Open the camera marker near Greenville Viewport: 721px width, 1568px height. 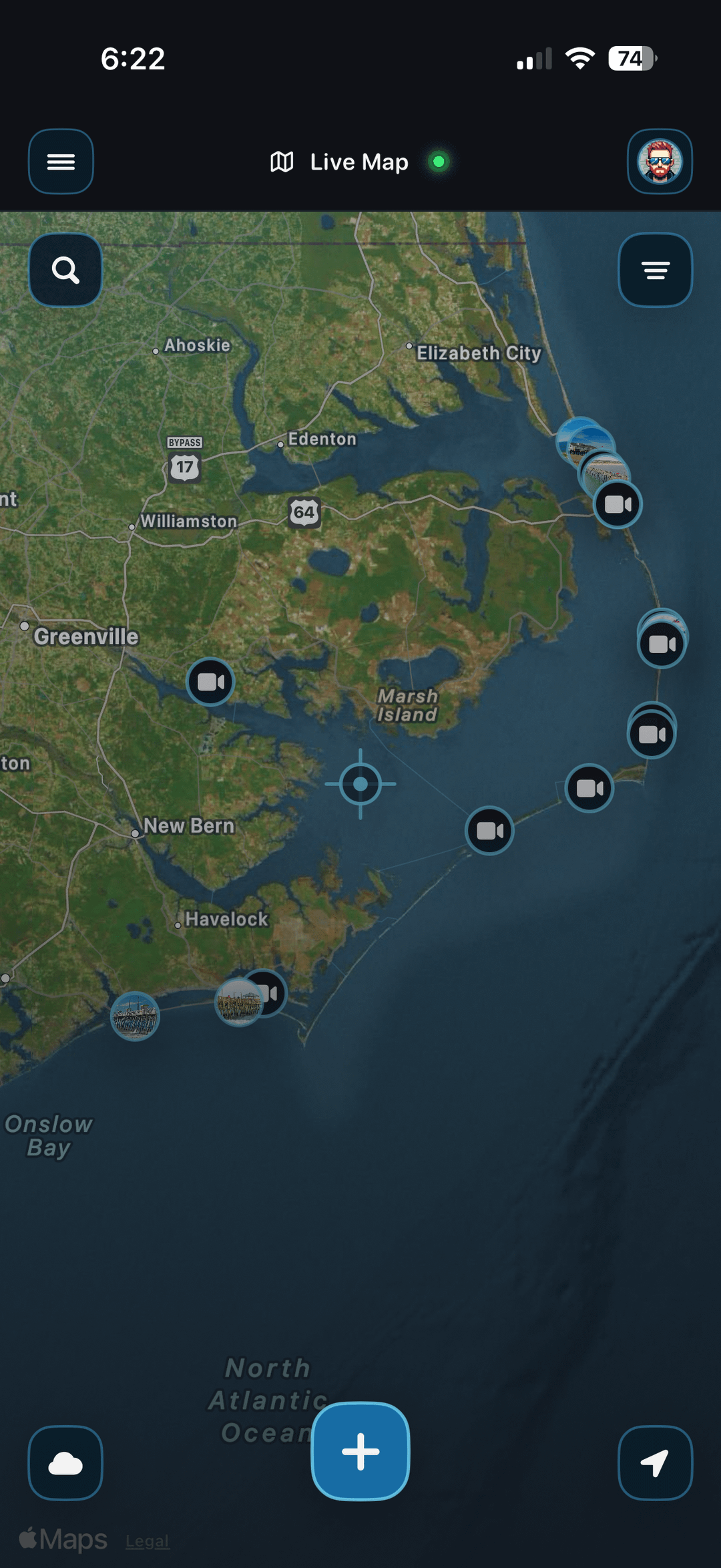click(x=210, y=682)
